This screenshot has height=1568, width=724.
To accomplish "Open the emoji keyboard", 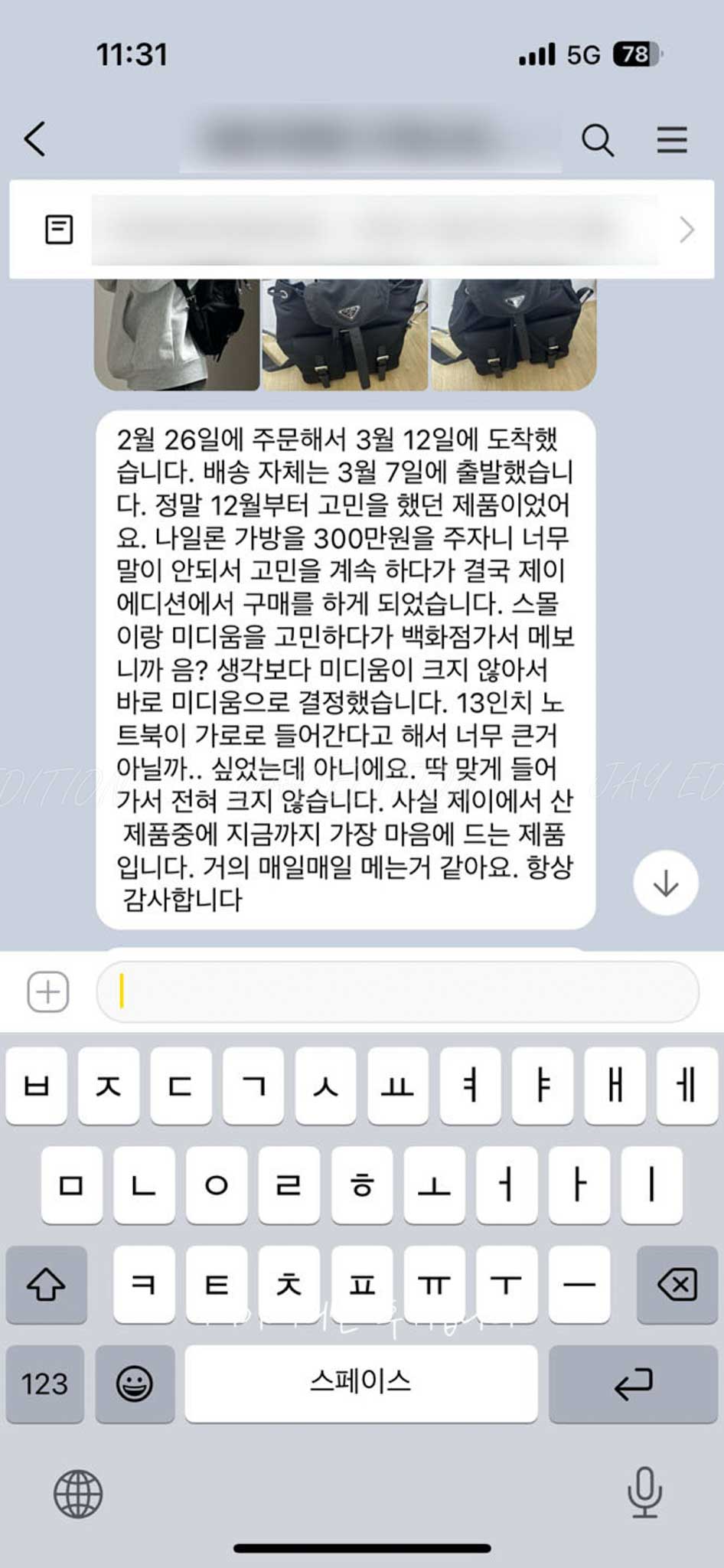I will coord(135,1383).
